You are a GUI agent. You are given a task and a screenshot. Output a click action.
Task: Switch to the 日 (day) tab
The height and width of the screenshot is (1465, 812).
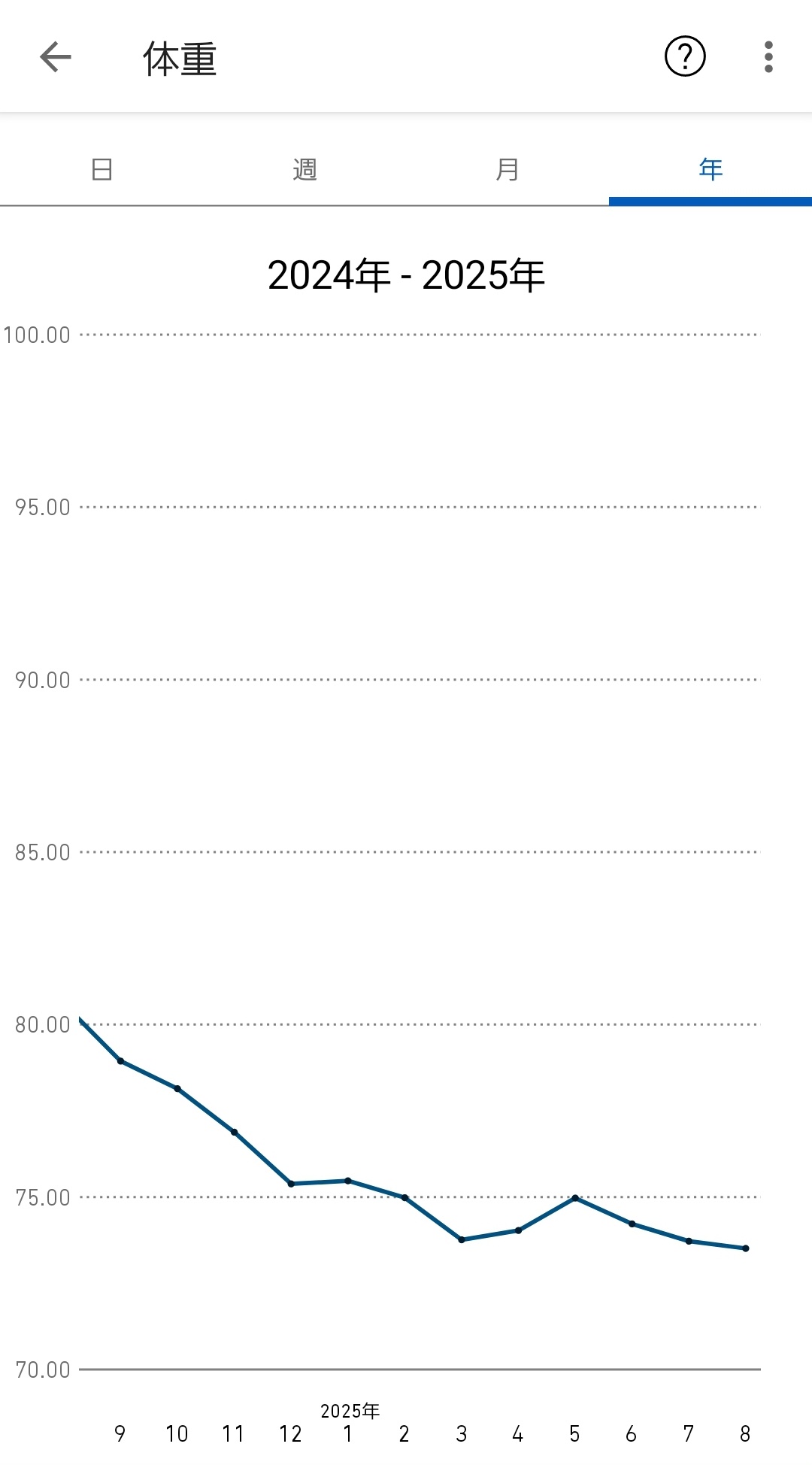coord(101,169)
